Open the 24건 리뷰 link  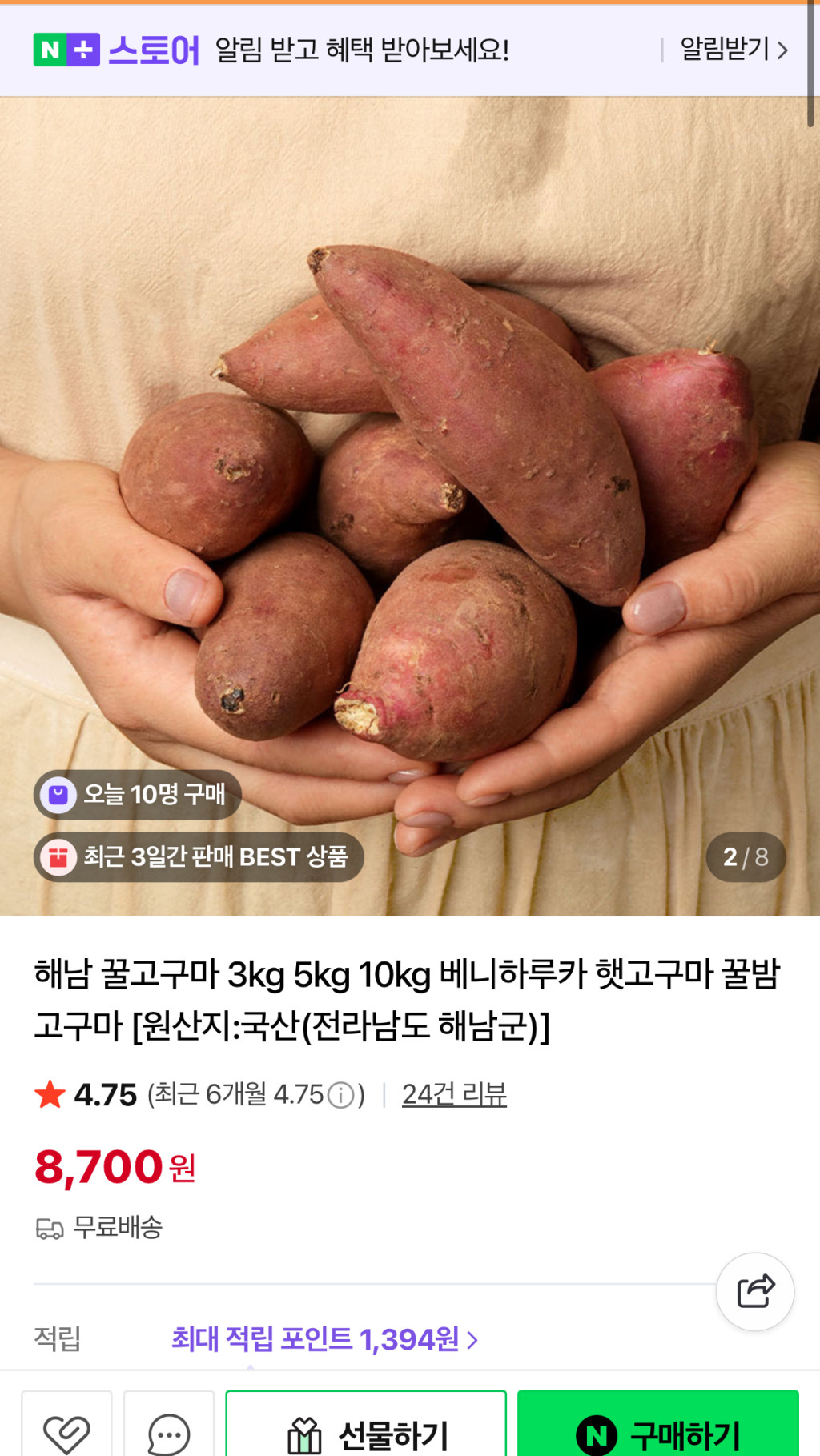pos(454,1094)
